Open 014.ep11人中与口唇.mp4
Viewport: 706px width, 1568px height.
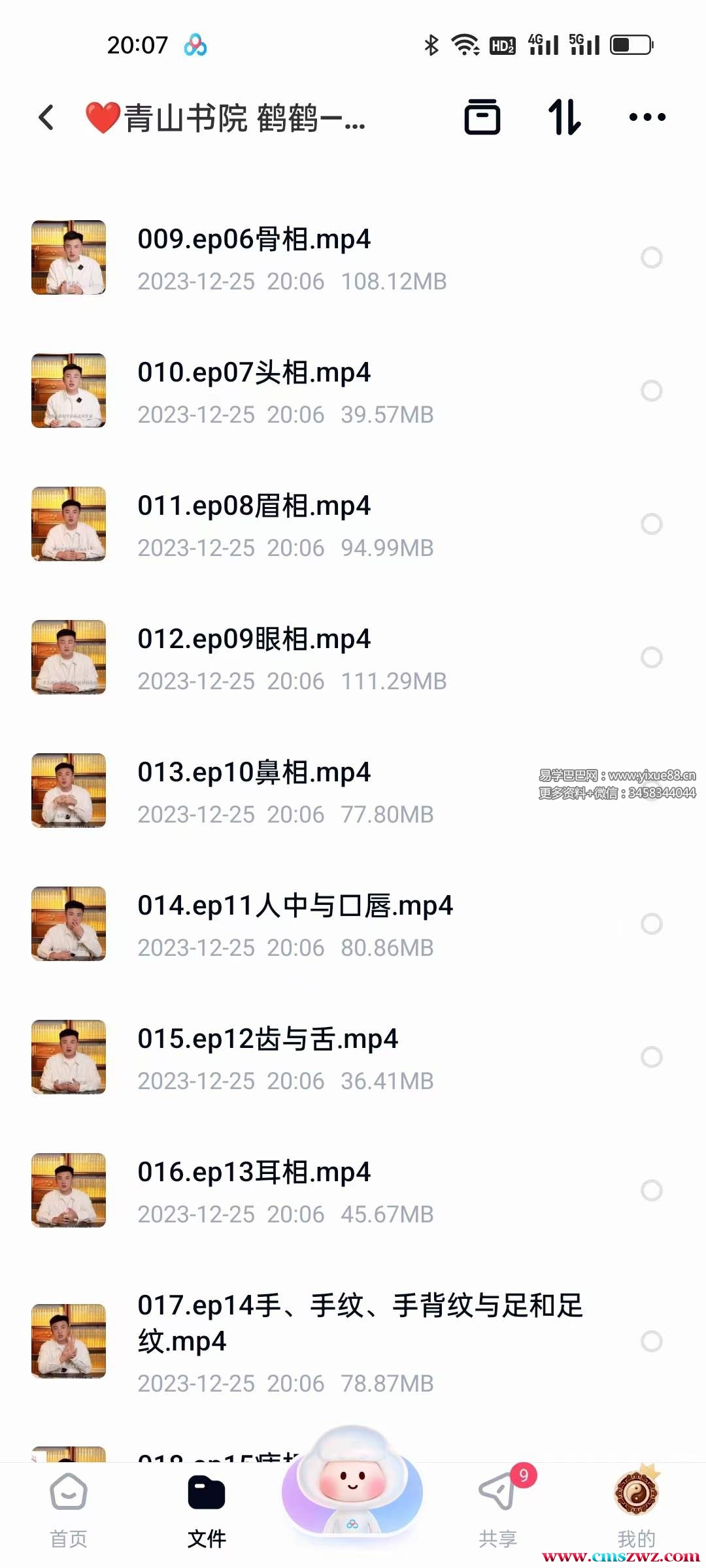pos(294,906)
